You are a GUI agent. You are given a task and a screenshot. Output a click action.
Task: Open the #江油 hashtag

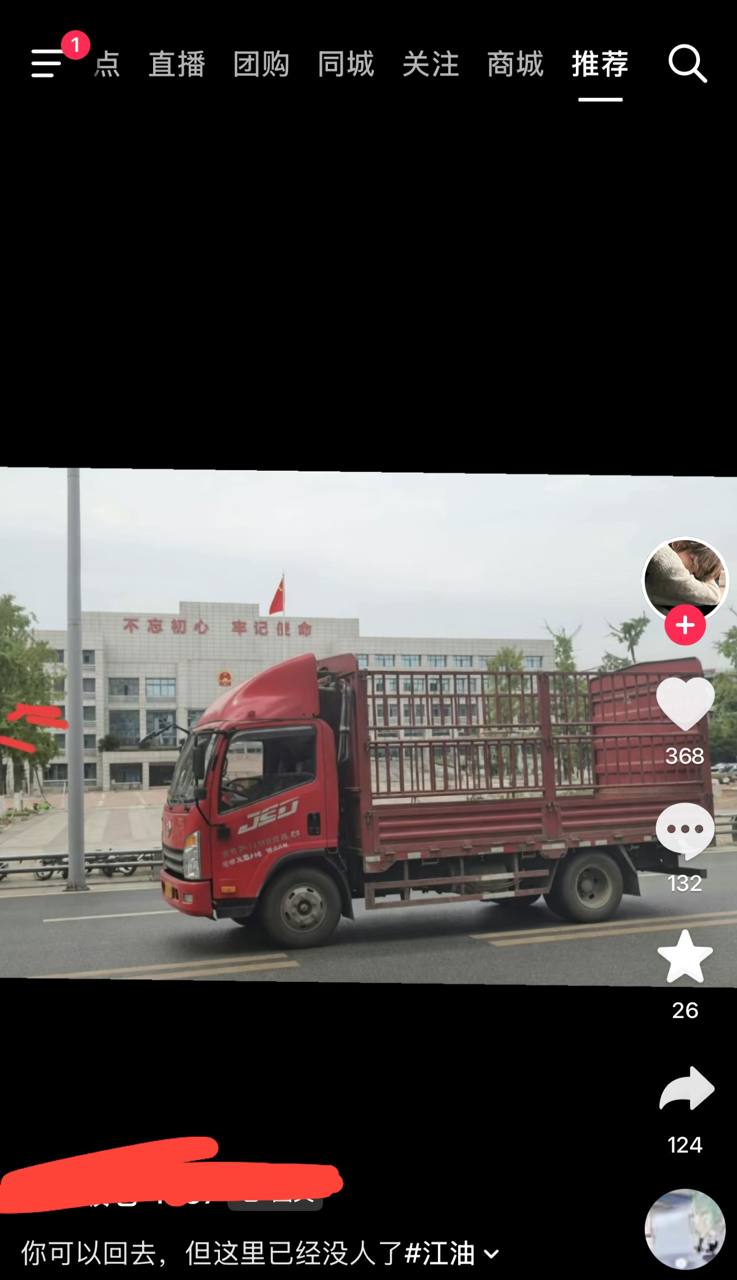[441, 1253]
